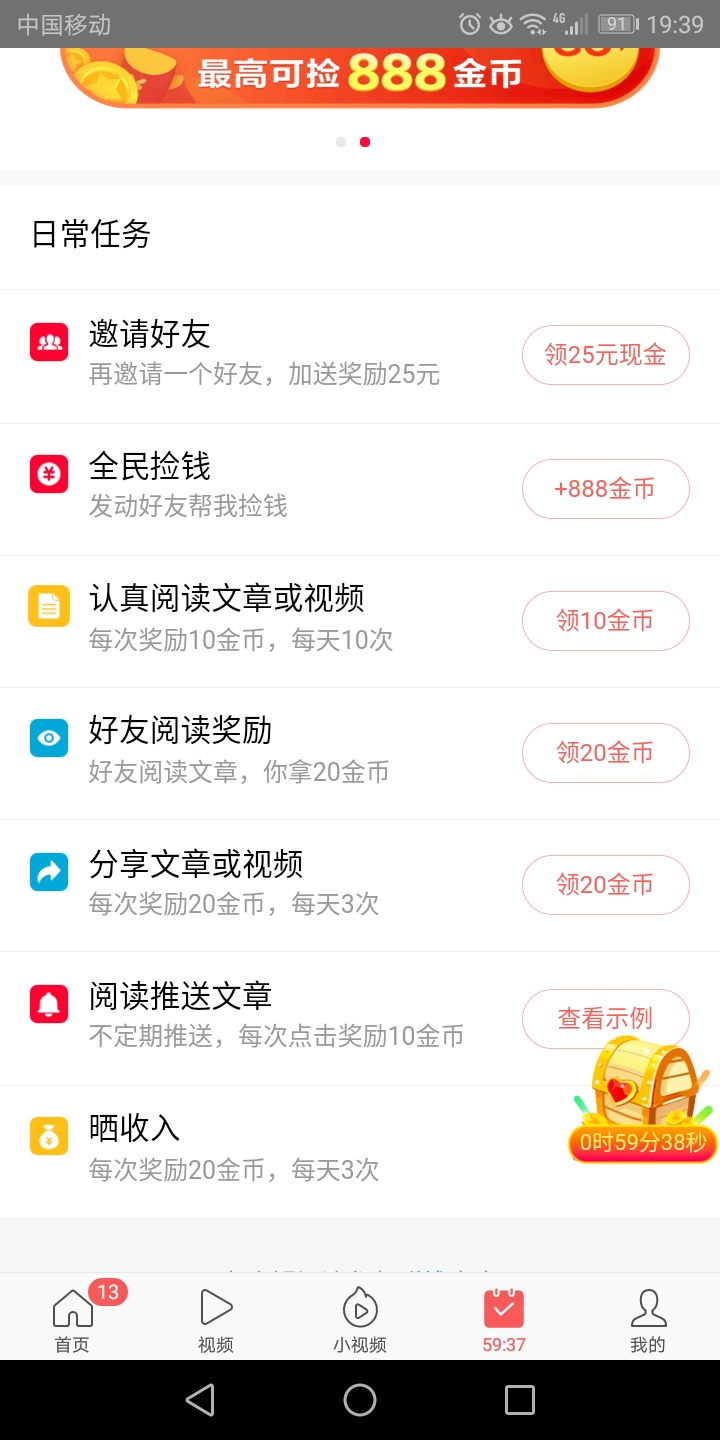Tap 领20金币 beside 好友阅读奖励
Image resolution: width=720 pixels, height=1440 pixels.
(x=605, y=753)
